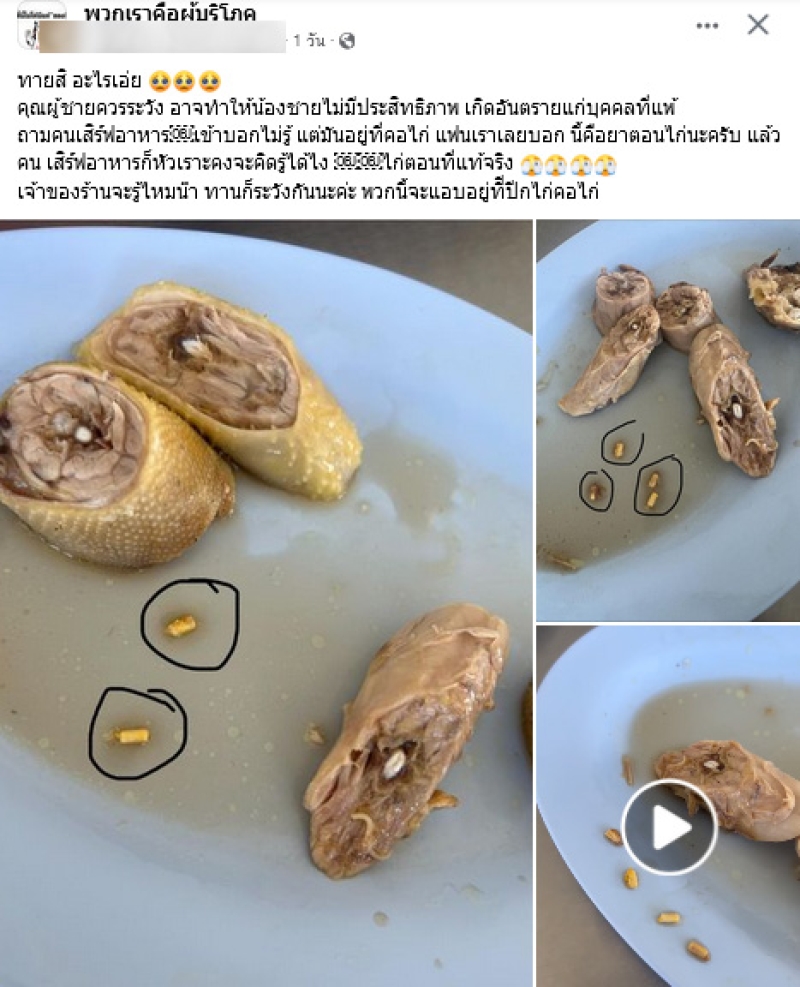Close the post with the X

(758, 25)
